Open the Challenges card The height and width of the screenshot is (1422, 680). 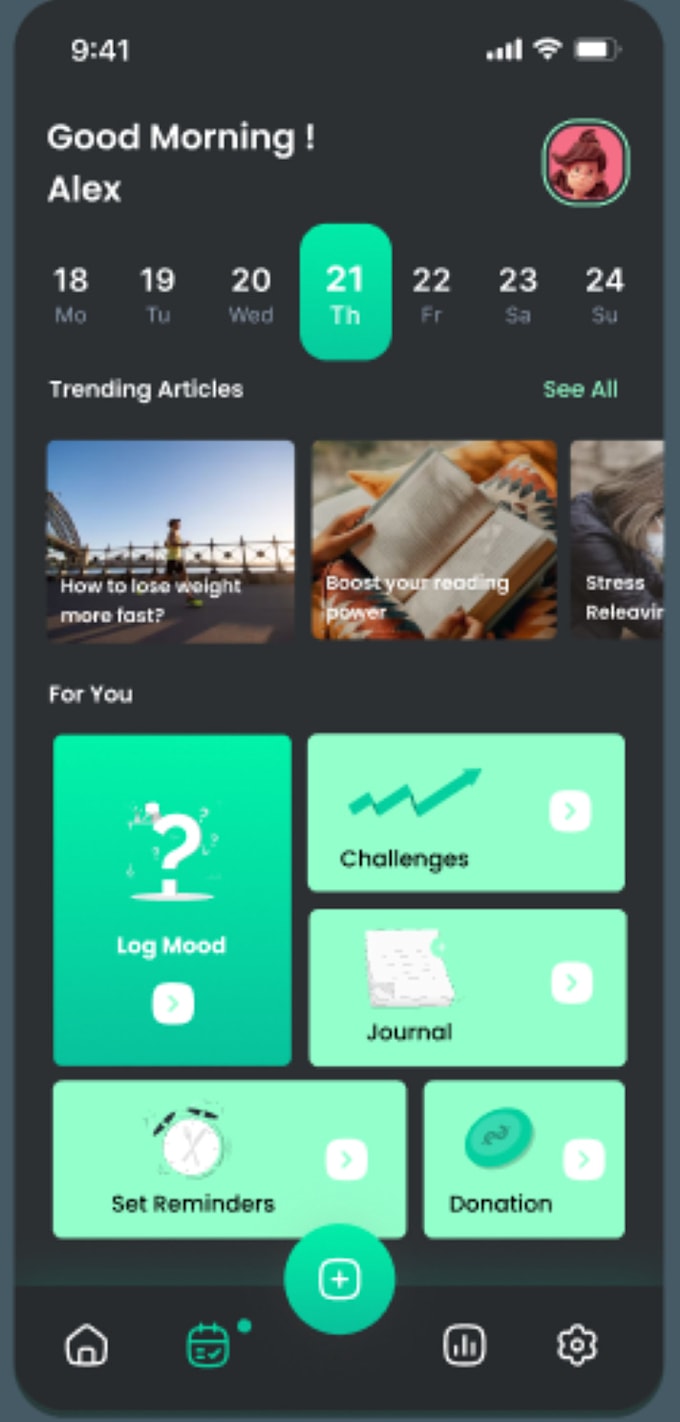[x=465, y=812]
